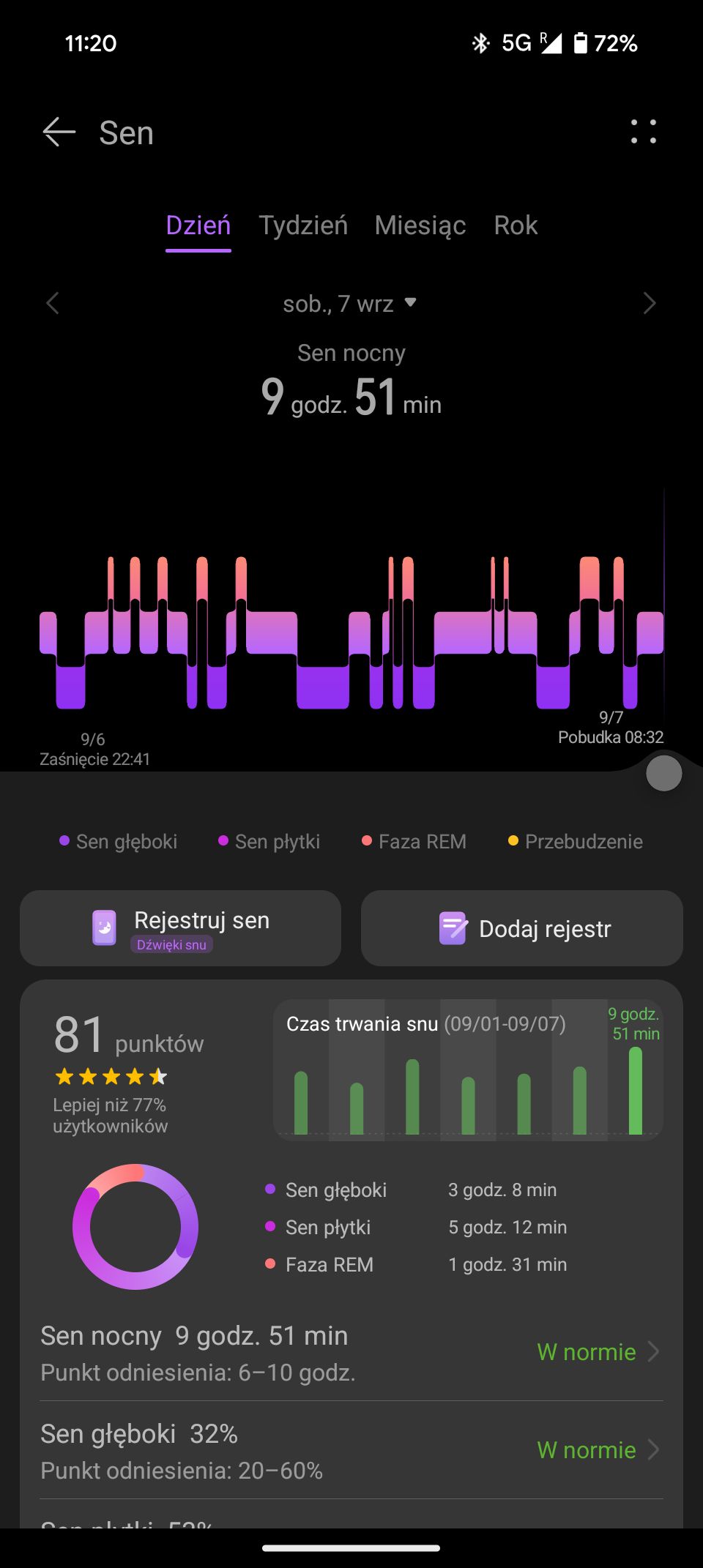
Task: Switch to the Miesiąc tab
Action: coord(420,225)
